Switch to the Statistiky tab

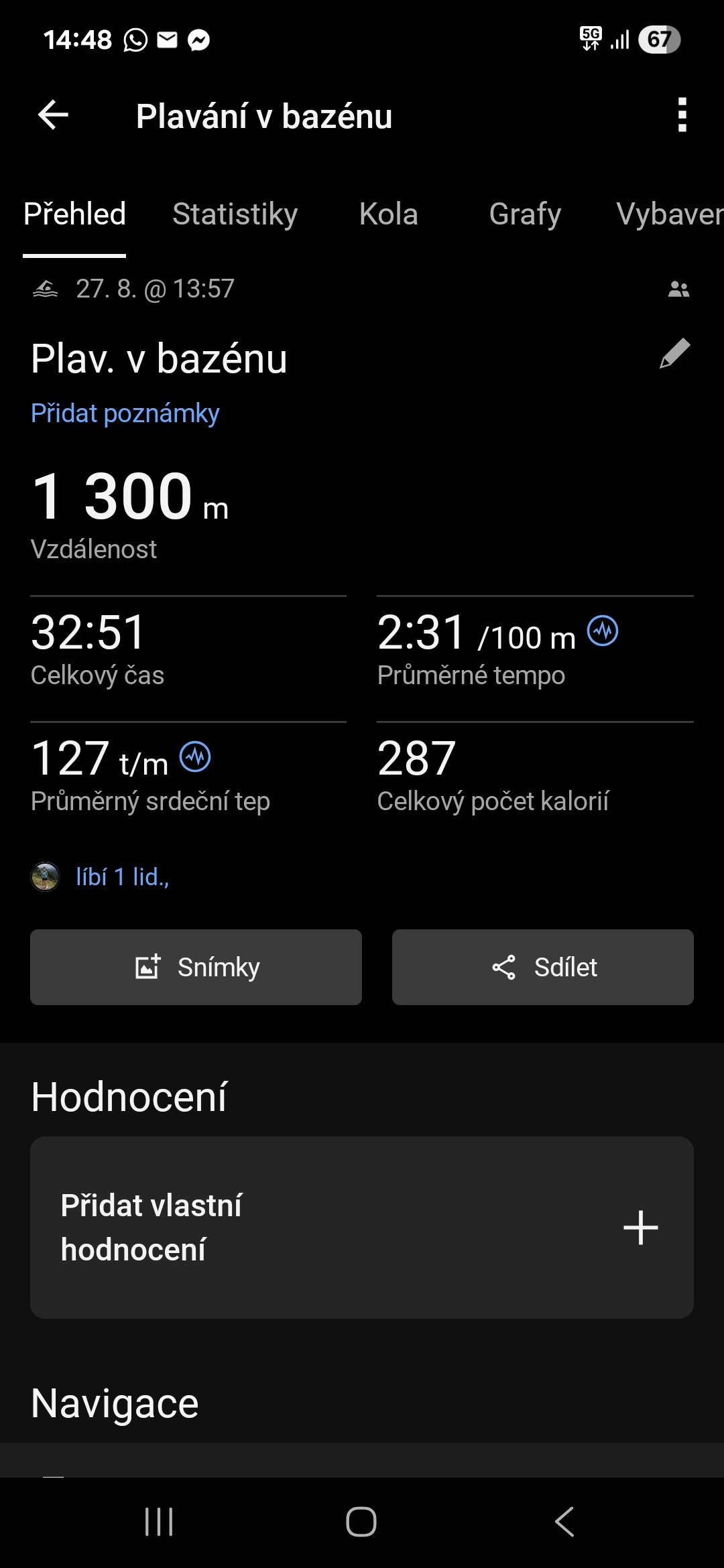point(235,214)
